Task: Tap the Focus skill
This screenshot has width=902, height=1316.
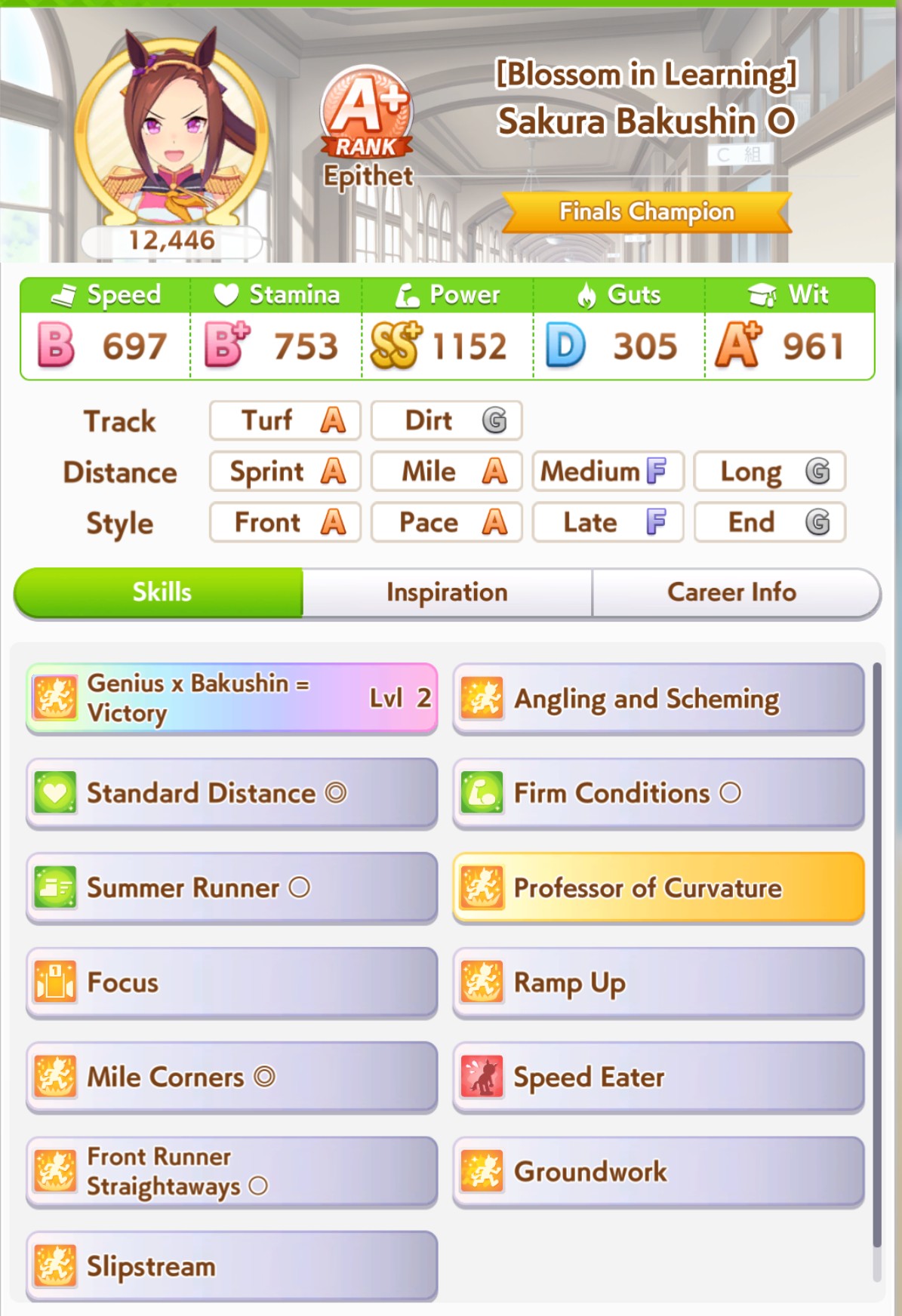Action: click(x=232, y=982)
